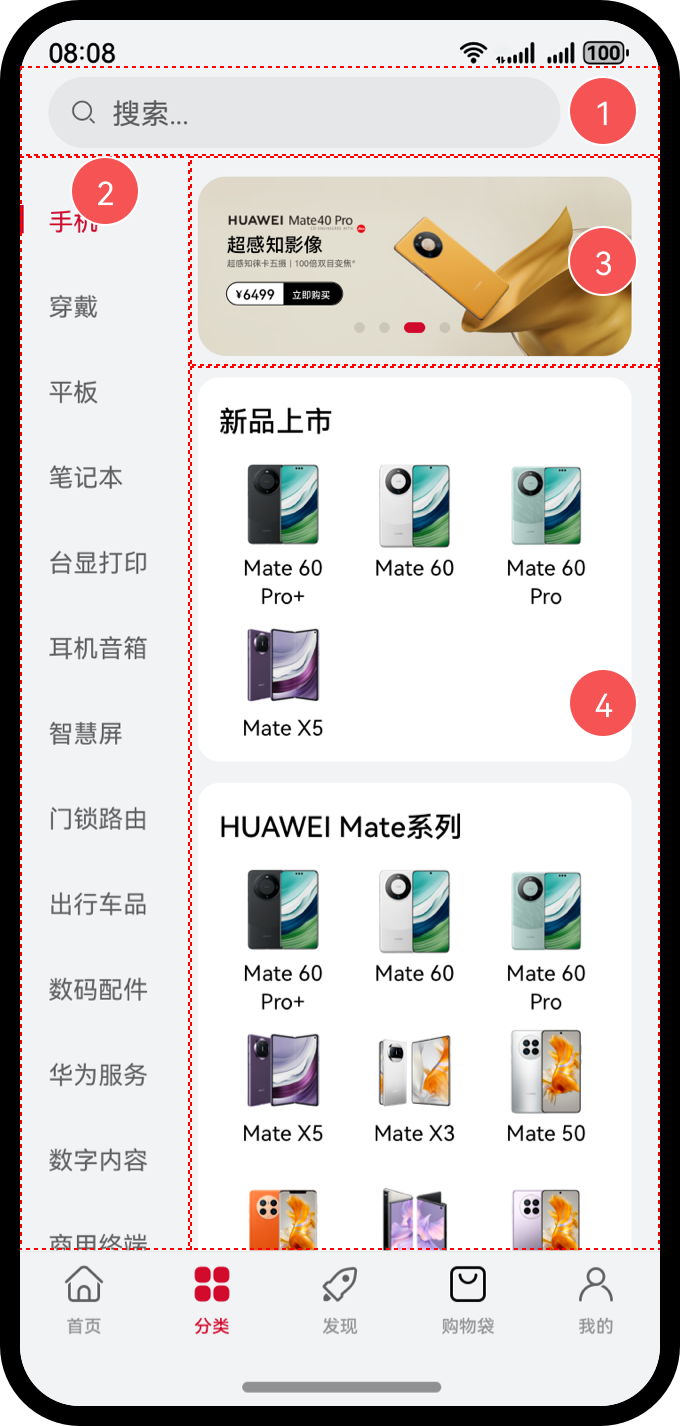
Task: Open the 华为服务 category
Action: [x=98, y=1075]
